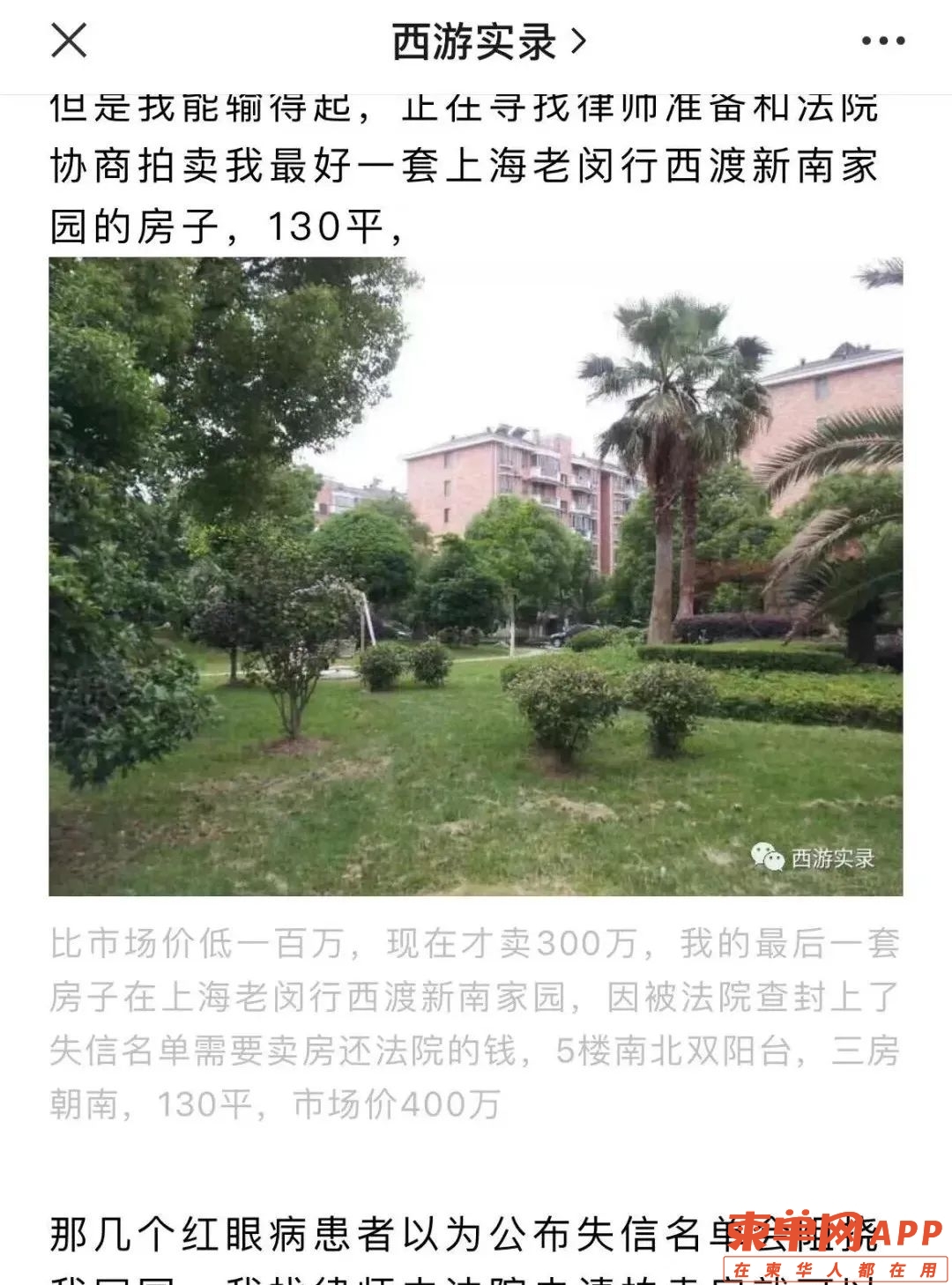Open the 新南家园 apartment photo in the article
This screenshot has height=1285, width=952.
click(476, 576)
